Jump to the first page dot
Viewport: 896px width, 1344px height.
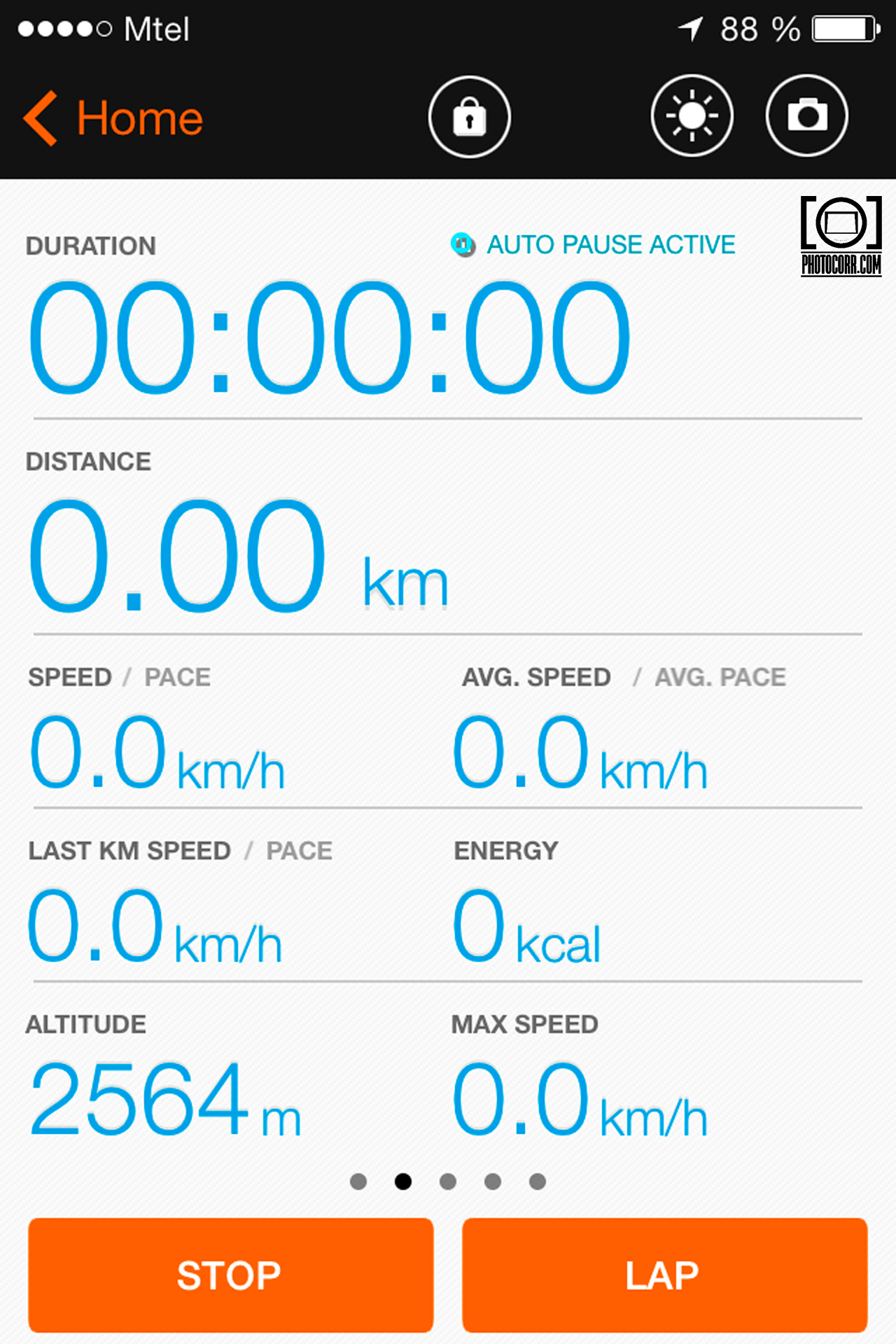coord(358,1182)
